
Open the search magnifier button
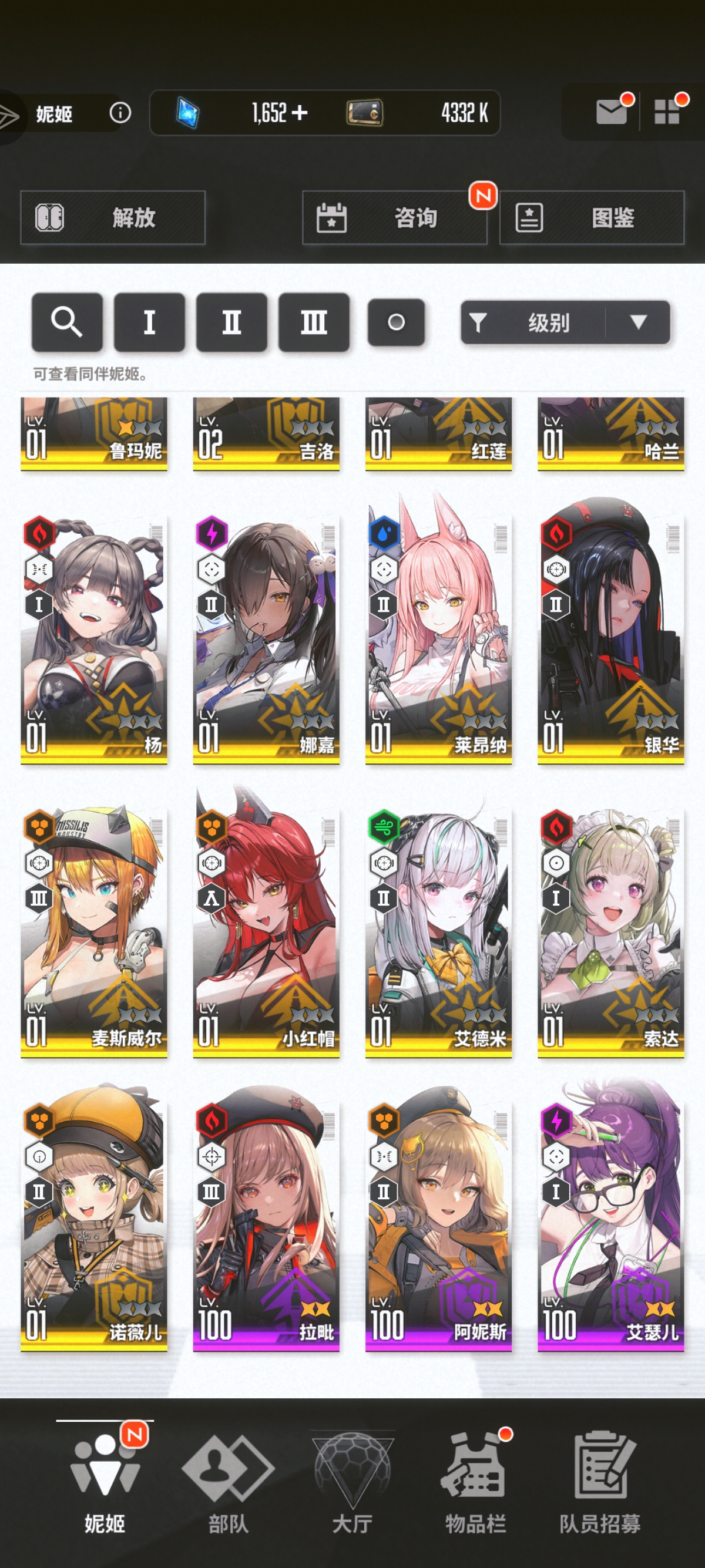tap(67, 322)
